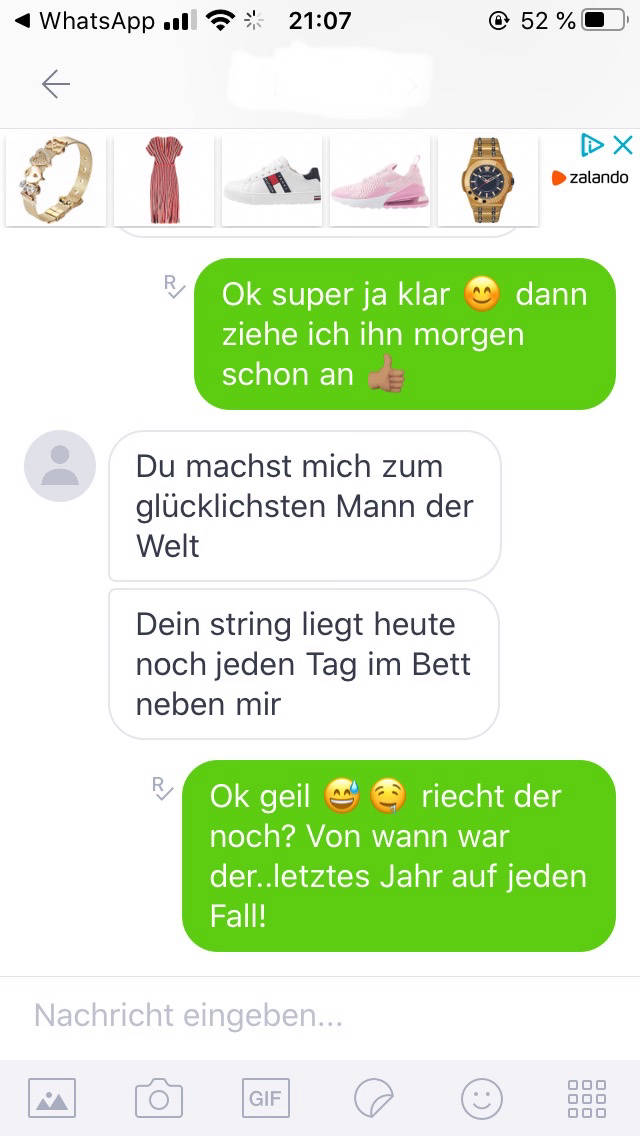
Task: View the sender's profile avatar
Action: pyautogui.click(x=60, y=467)
